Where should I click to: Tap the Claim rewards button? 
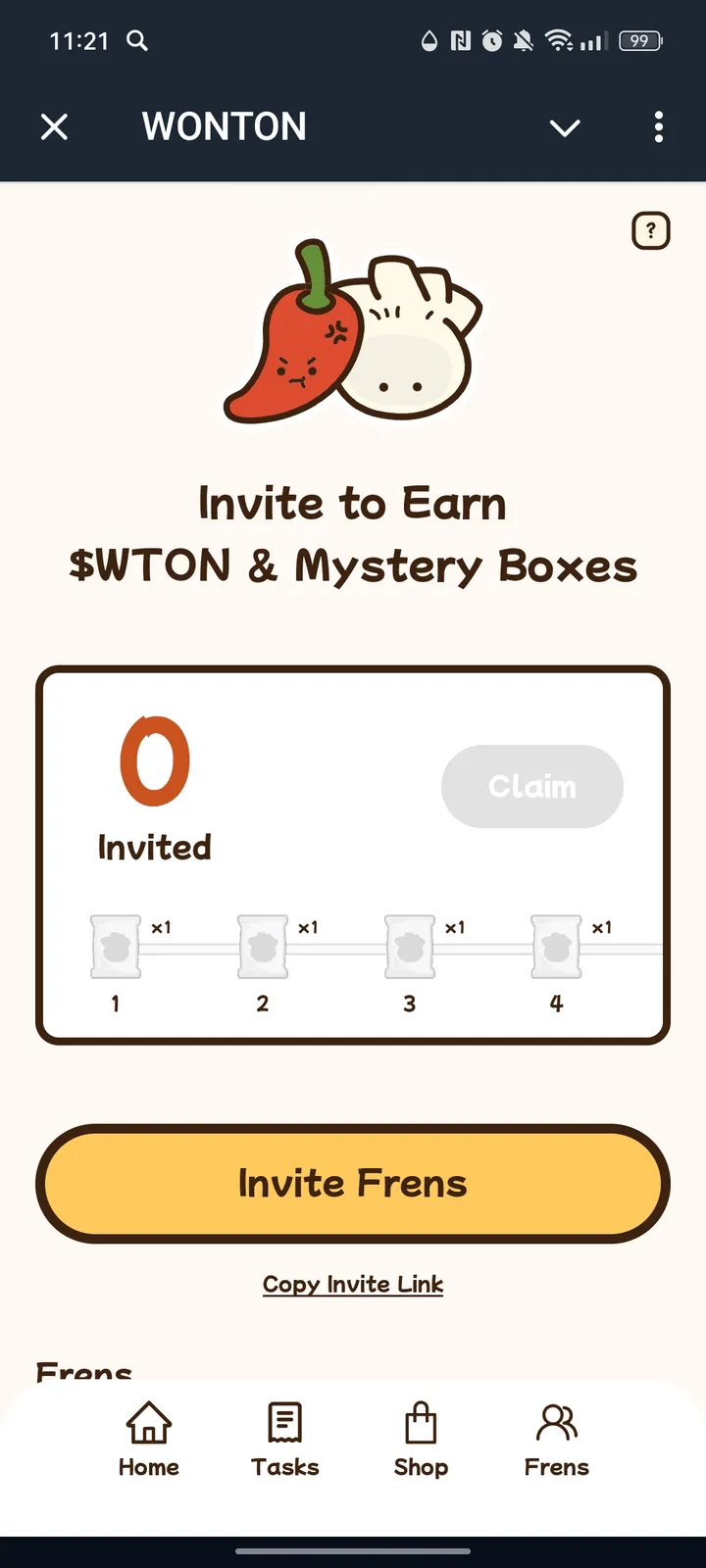pos(532,786)
